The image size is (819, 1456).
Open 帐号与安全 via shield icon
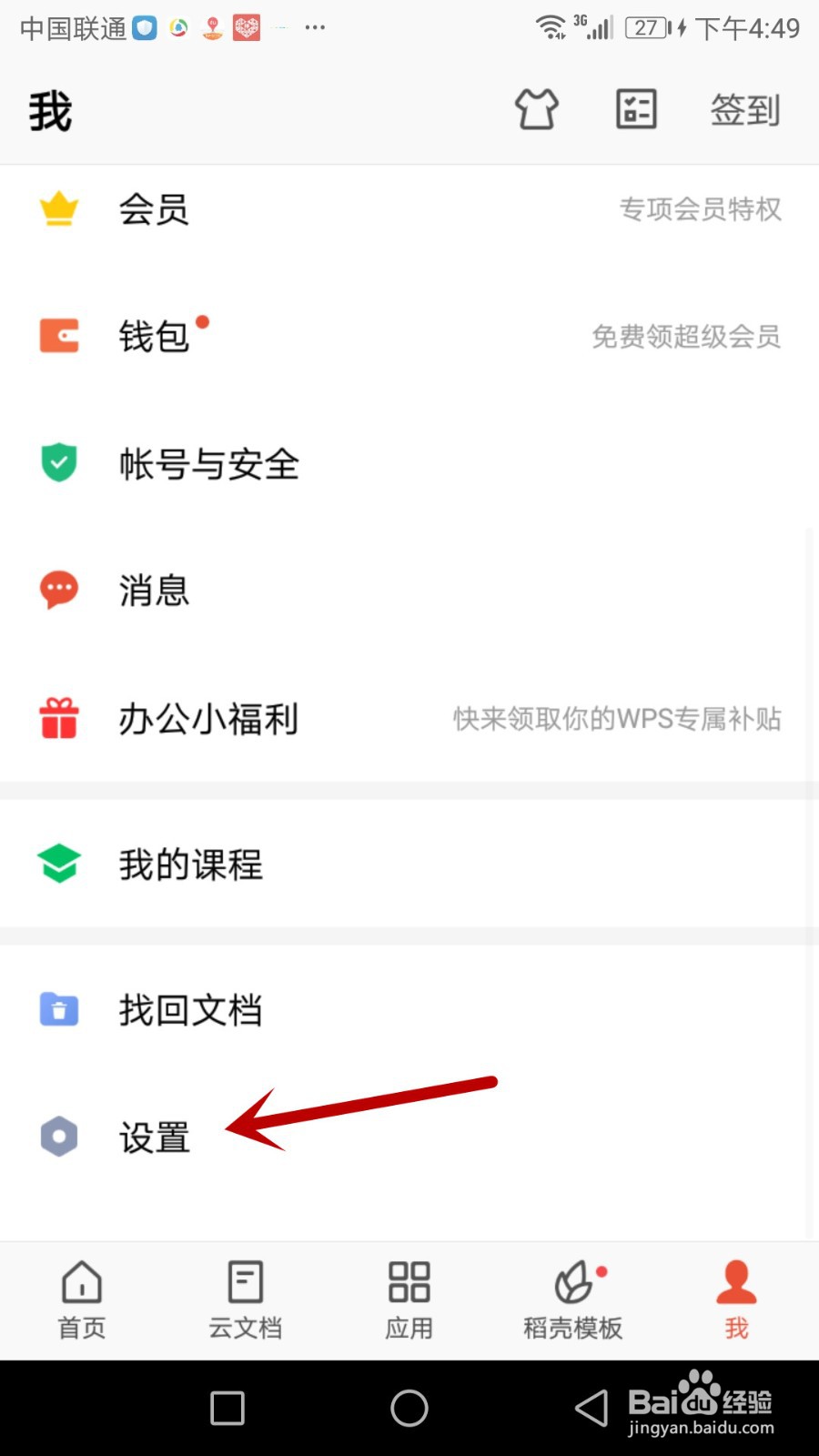click(58, 464)
